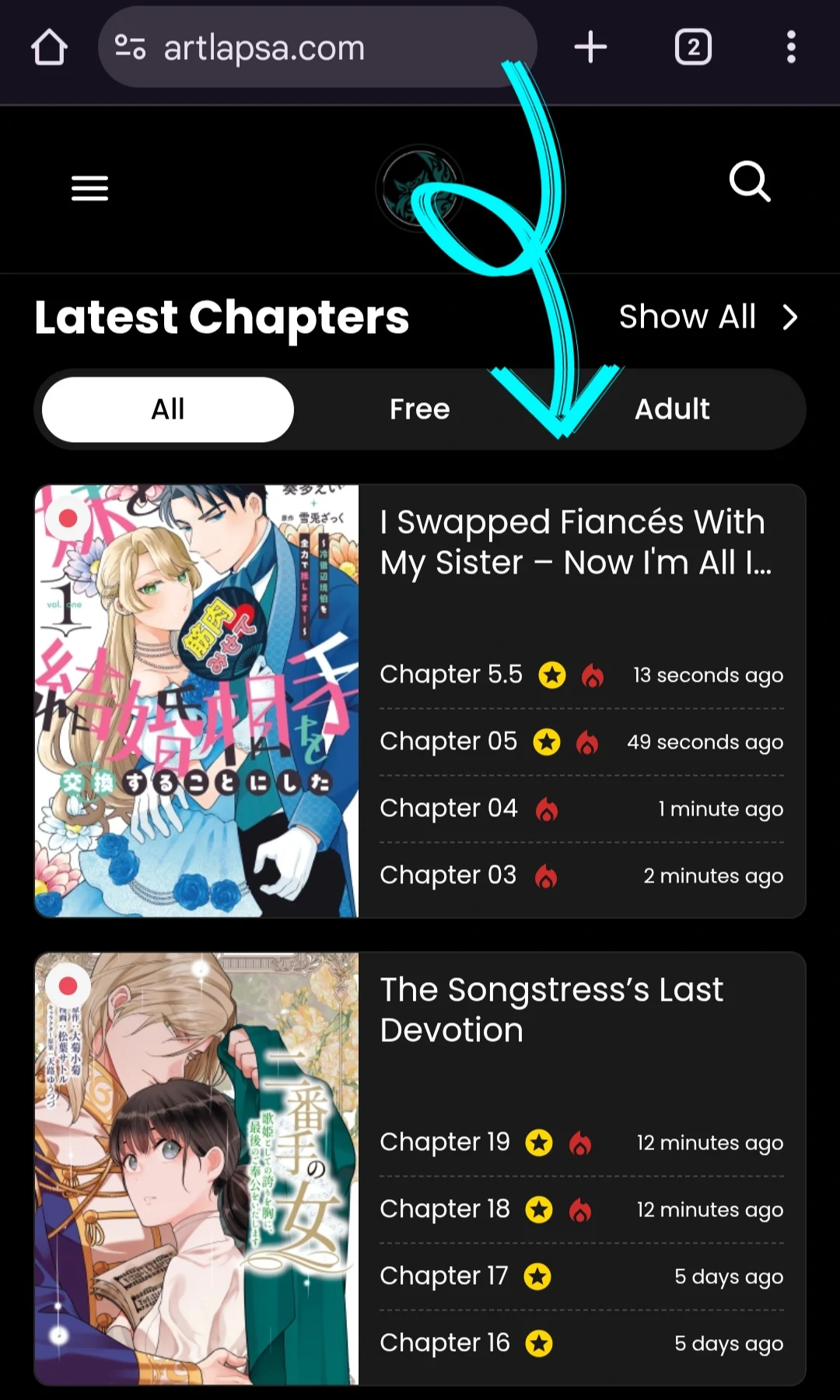840x1400 pixels.
Task: Open the browser home page
Action: [49, 47]
